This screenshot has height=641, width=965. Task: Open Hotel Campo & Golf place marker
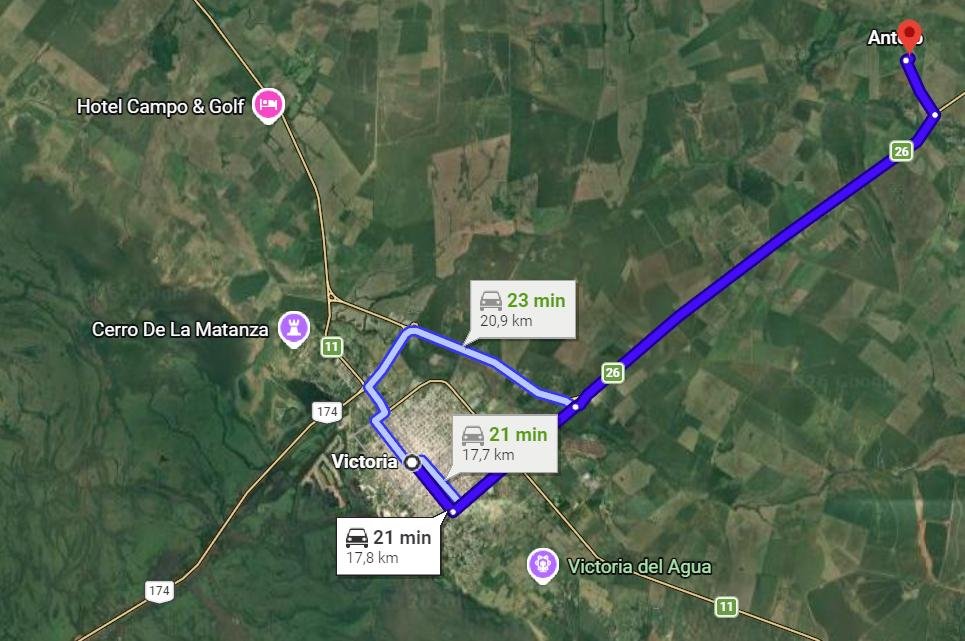click(267, 104)
